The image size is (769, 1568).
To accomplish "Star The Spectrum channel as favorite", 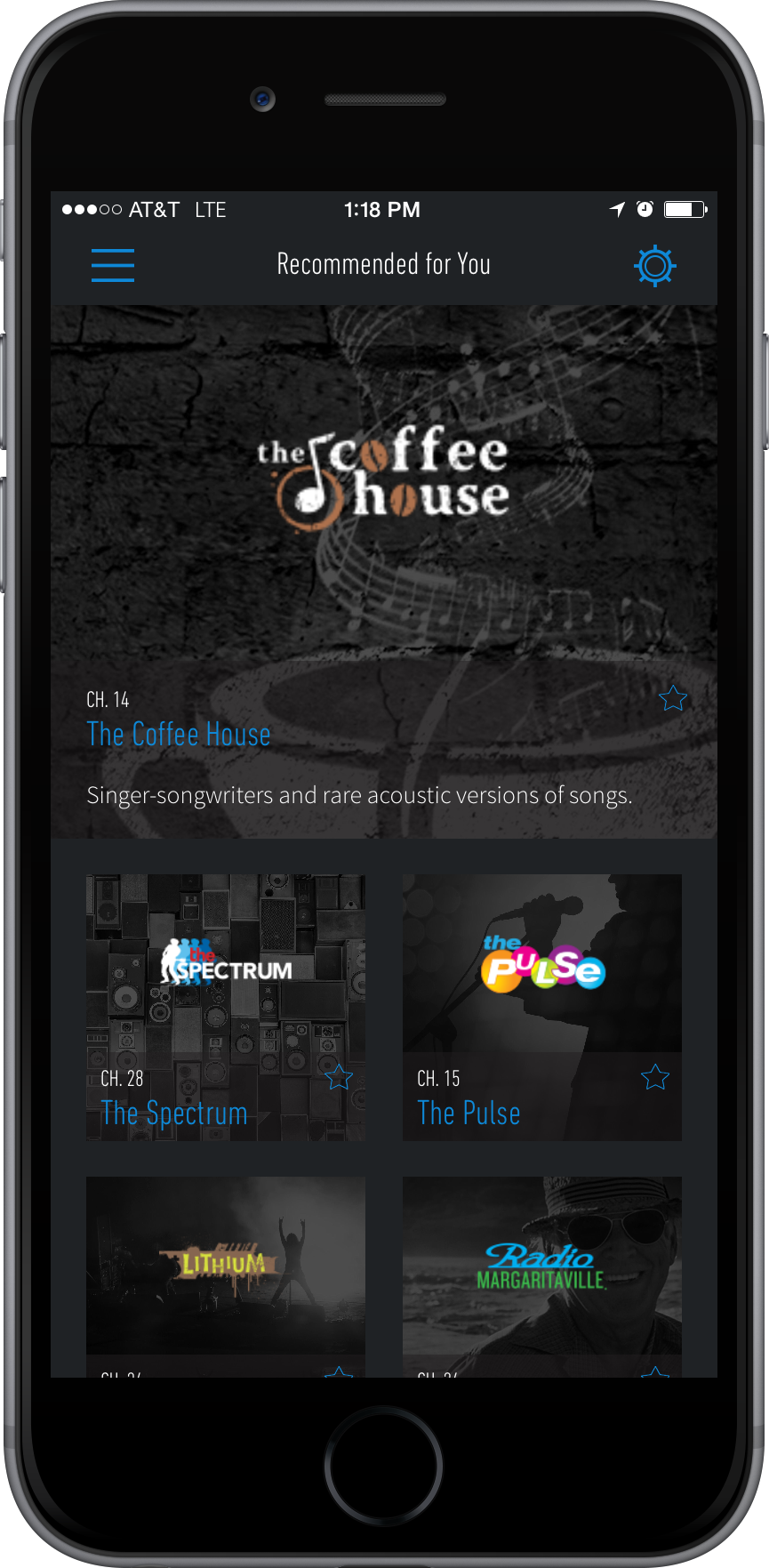I will pyautogui.click(x=339, y=1077).
